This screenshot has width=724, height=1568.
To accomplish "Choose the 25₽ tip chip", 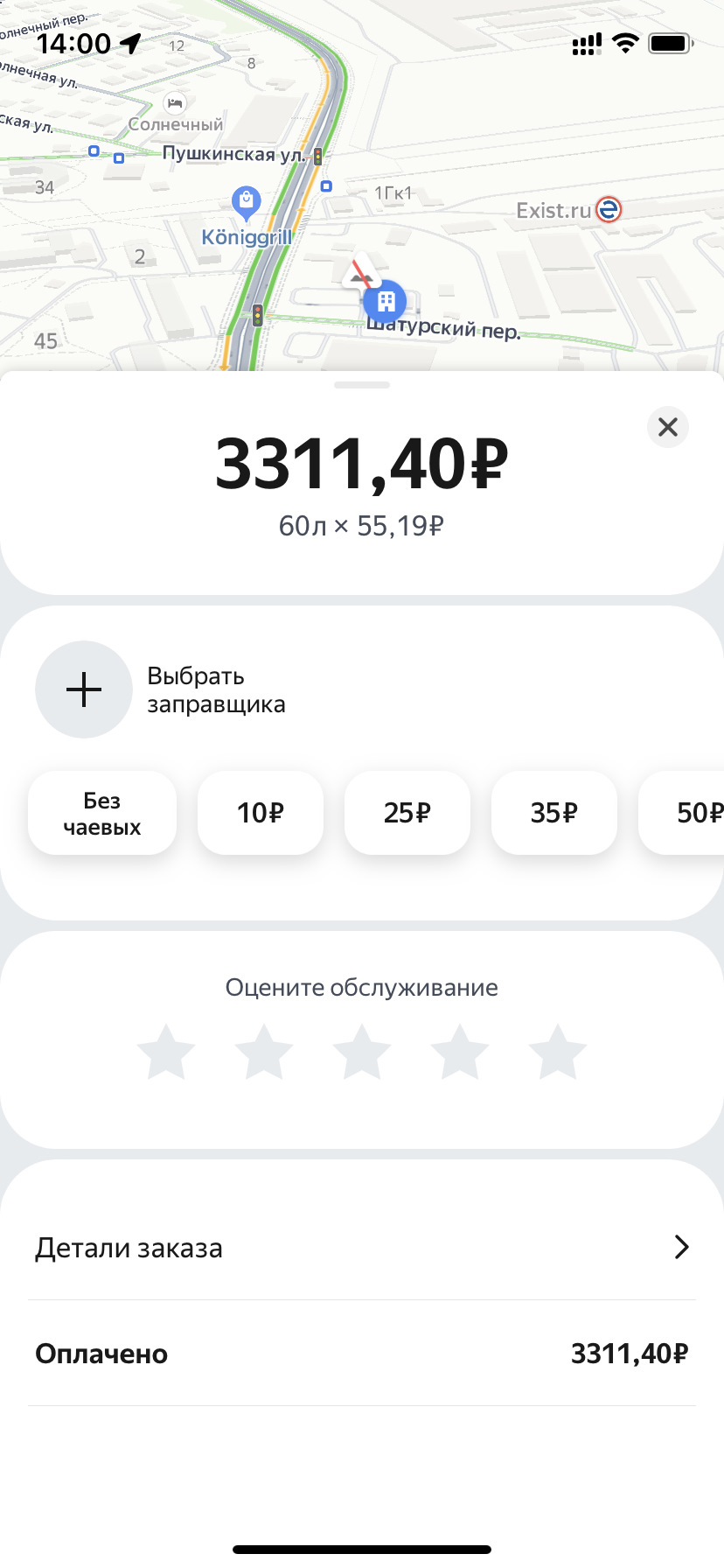I will click(x=407, y=813).
